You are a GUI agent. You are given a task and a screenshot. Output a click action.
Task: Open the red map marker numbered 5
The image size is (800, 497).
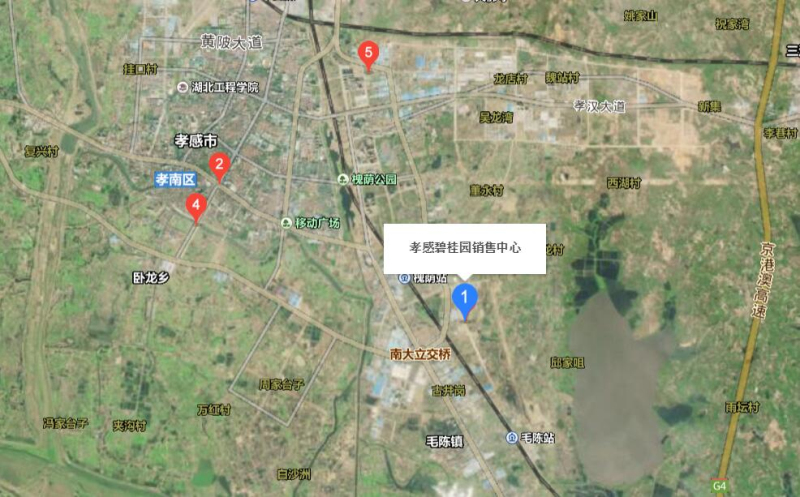click(x=368, y=53)
